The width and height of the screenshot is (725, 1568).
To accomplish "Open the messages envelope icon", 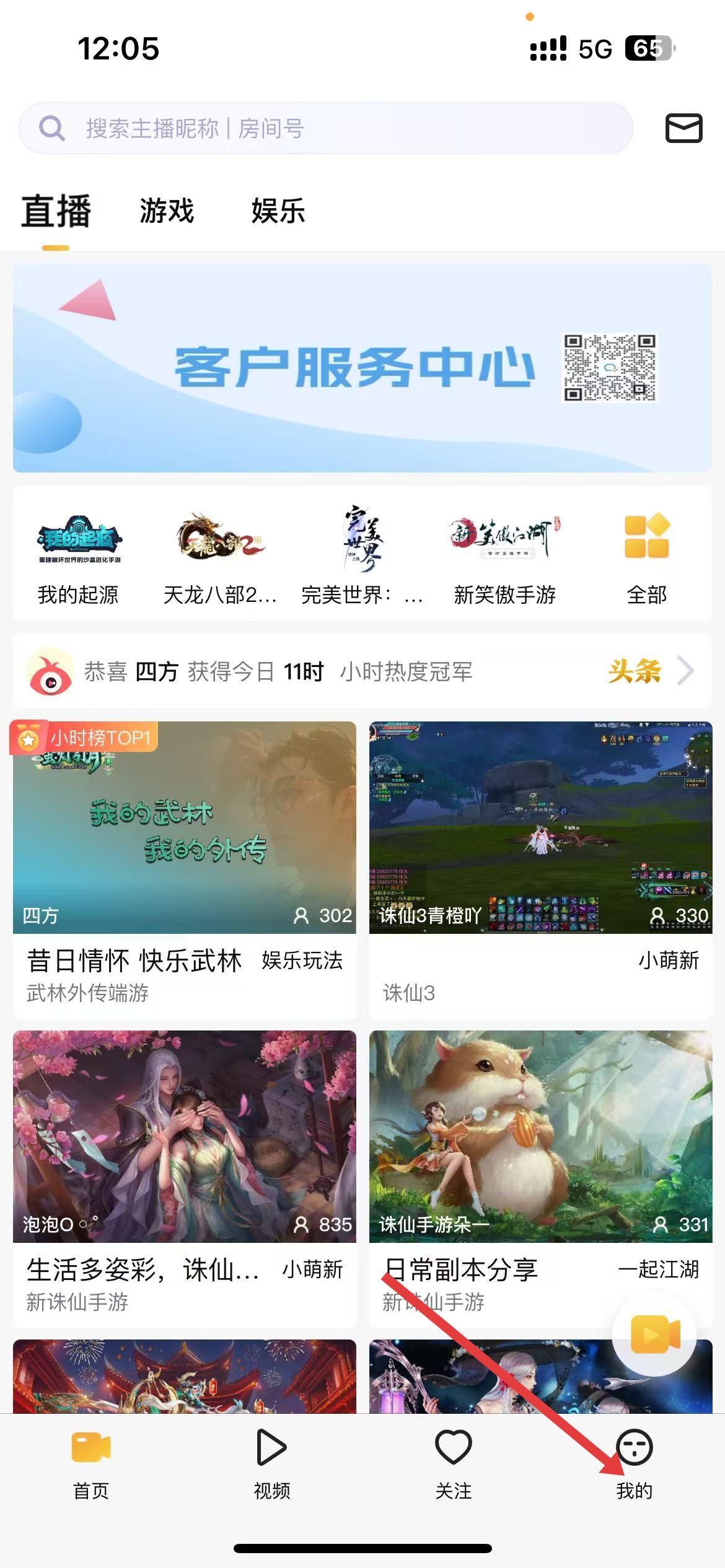I will pyautogui.click(x=683, y=128).
